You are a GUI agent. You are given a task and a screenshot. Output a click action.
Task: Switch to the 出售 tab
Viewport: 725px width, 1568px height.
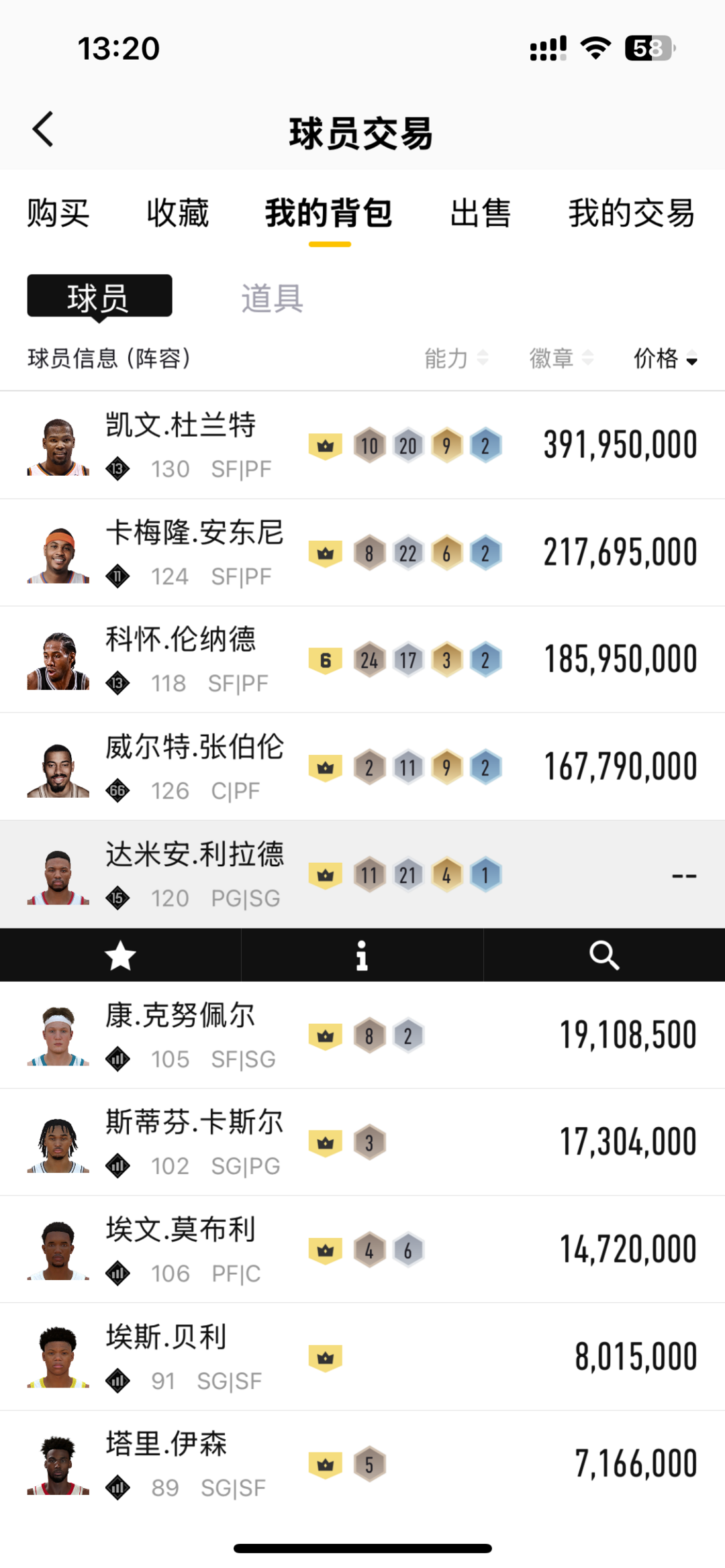(x=480, y=213)
